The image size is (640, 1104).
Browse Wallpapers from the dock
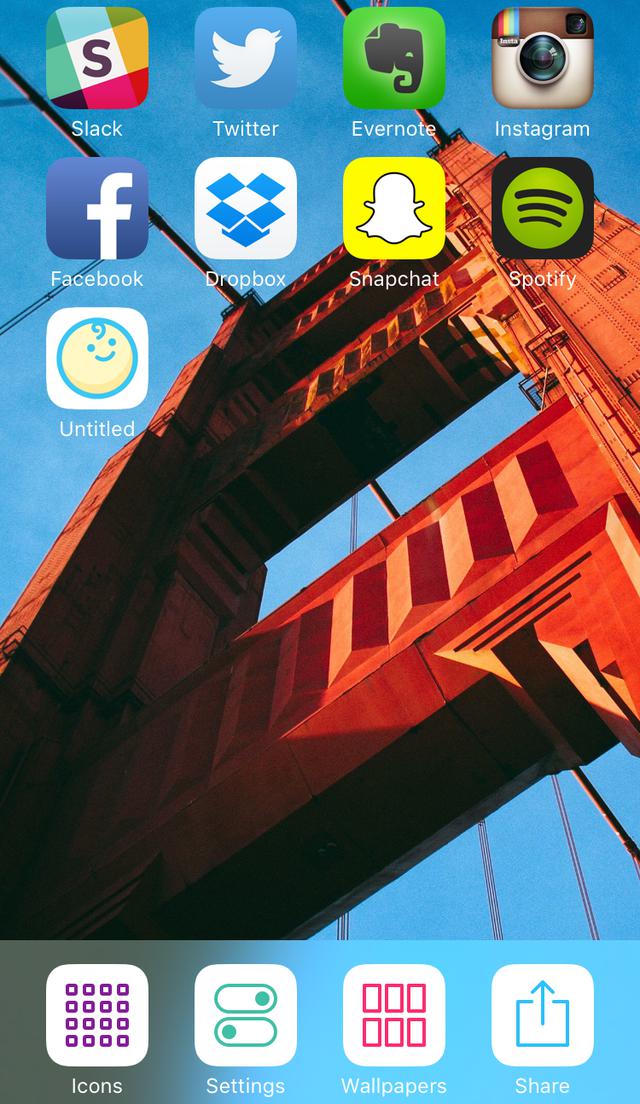point(394,1015)
